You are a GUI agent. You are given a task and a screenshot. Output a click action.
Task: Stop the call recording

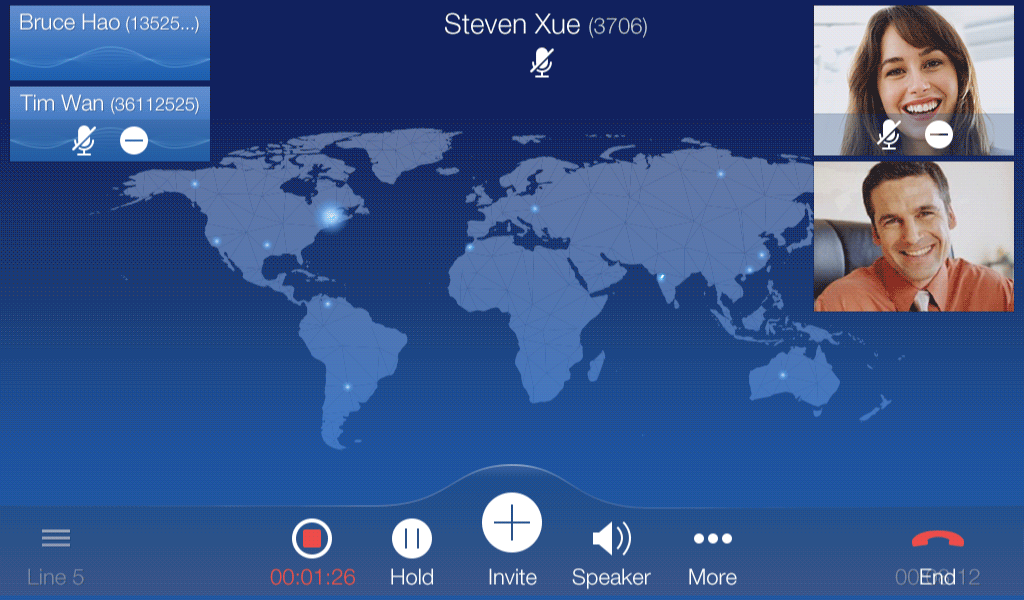[312, 539]
